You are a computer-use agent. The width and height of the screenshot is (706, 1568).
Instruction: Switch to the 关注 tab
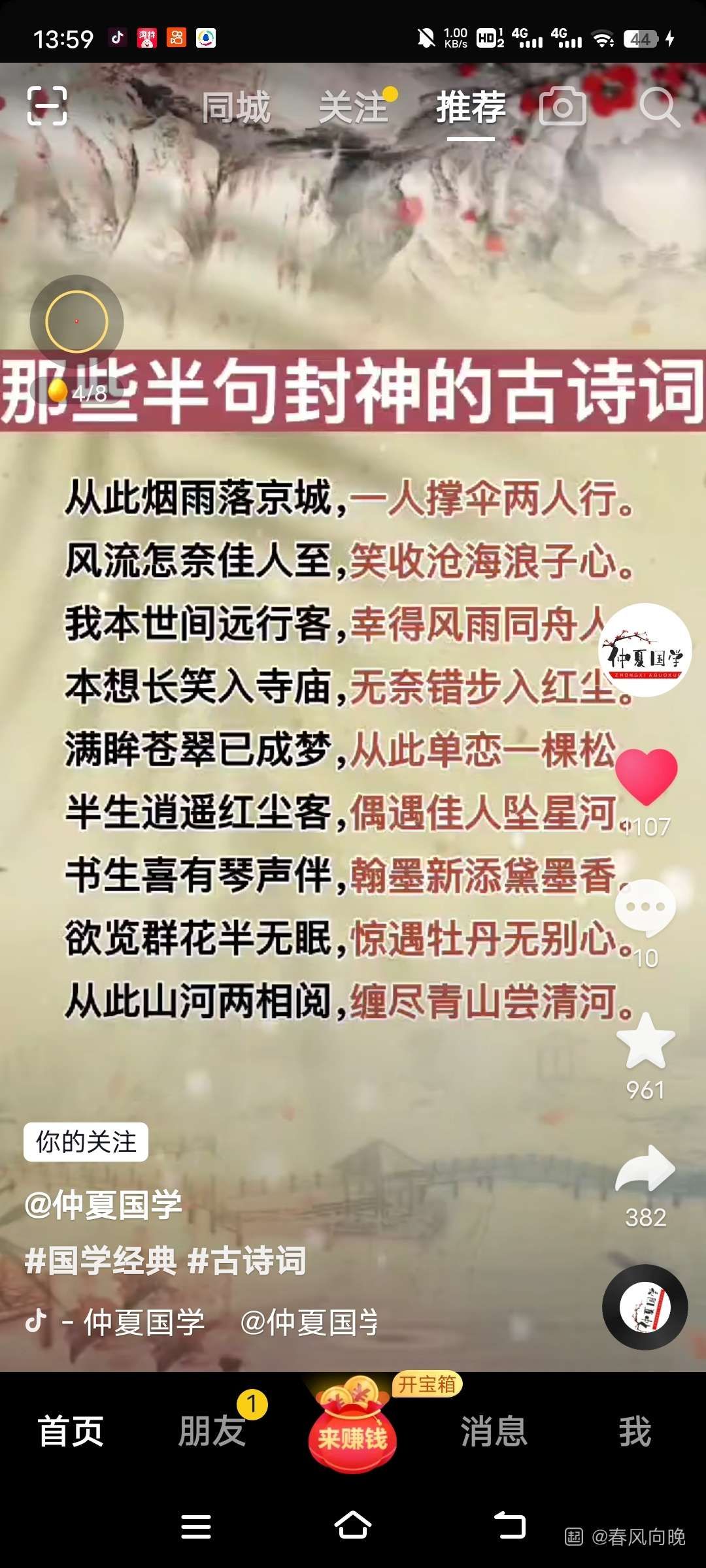(x=354, y=108)
